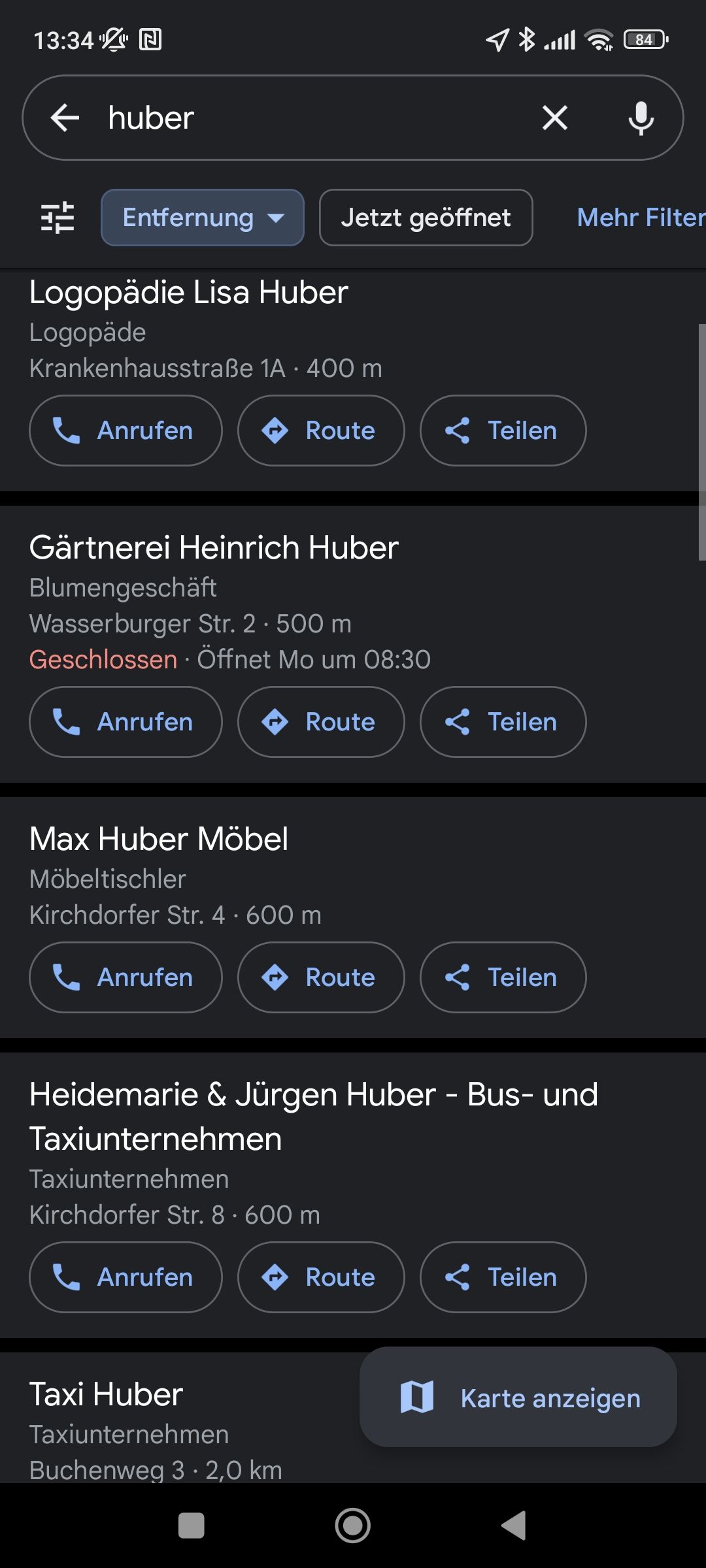Image resolution: width=706 pixels, height=1568 pixels.
Task: Share Max Huber Möbel
Action: (x=503, y=977)
